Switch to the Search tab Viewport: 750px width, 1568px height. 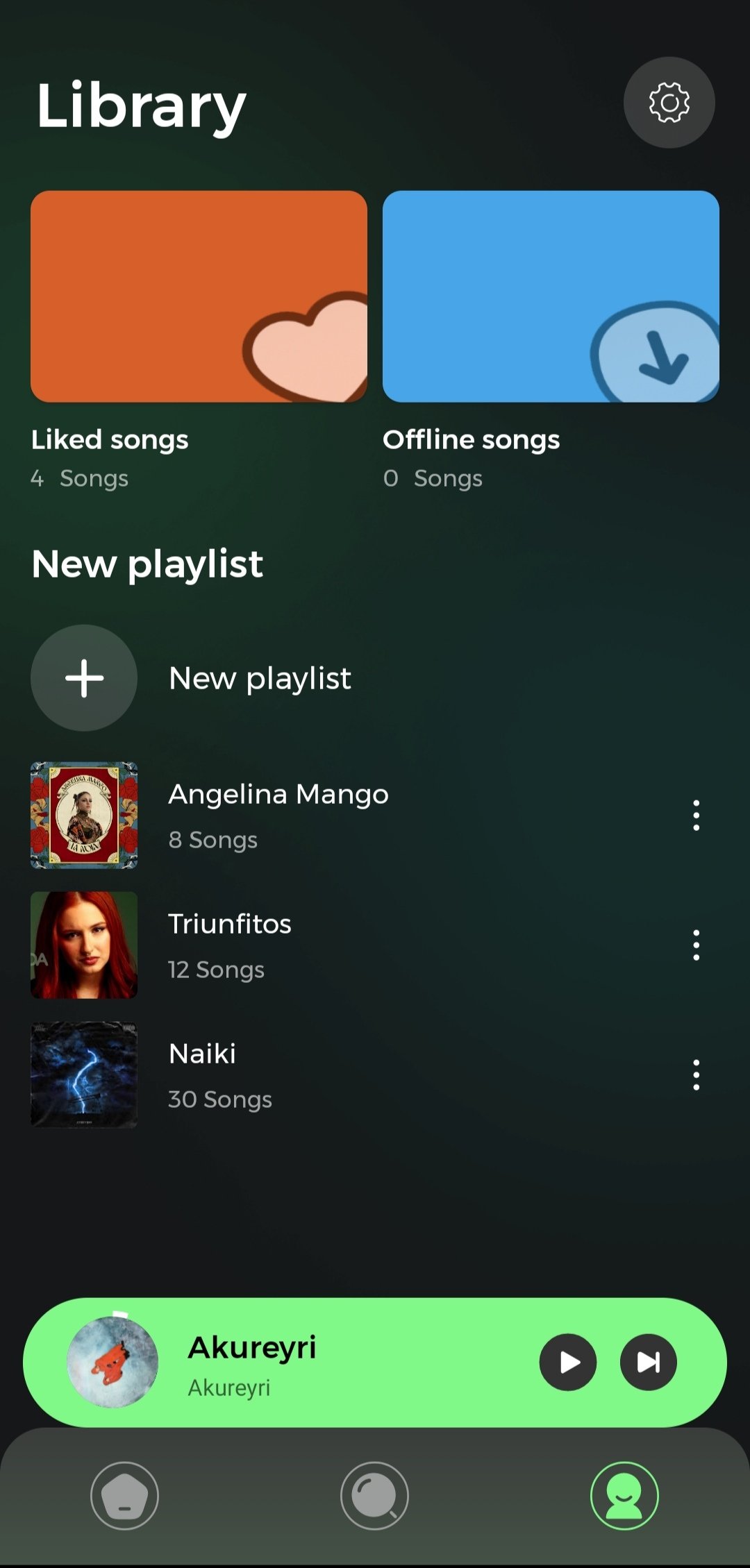[374, 1495]
